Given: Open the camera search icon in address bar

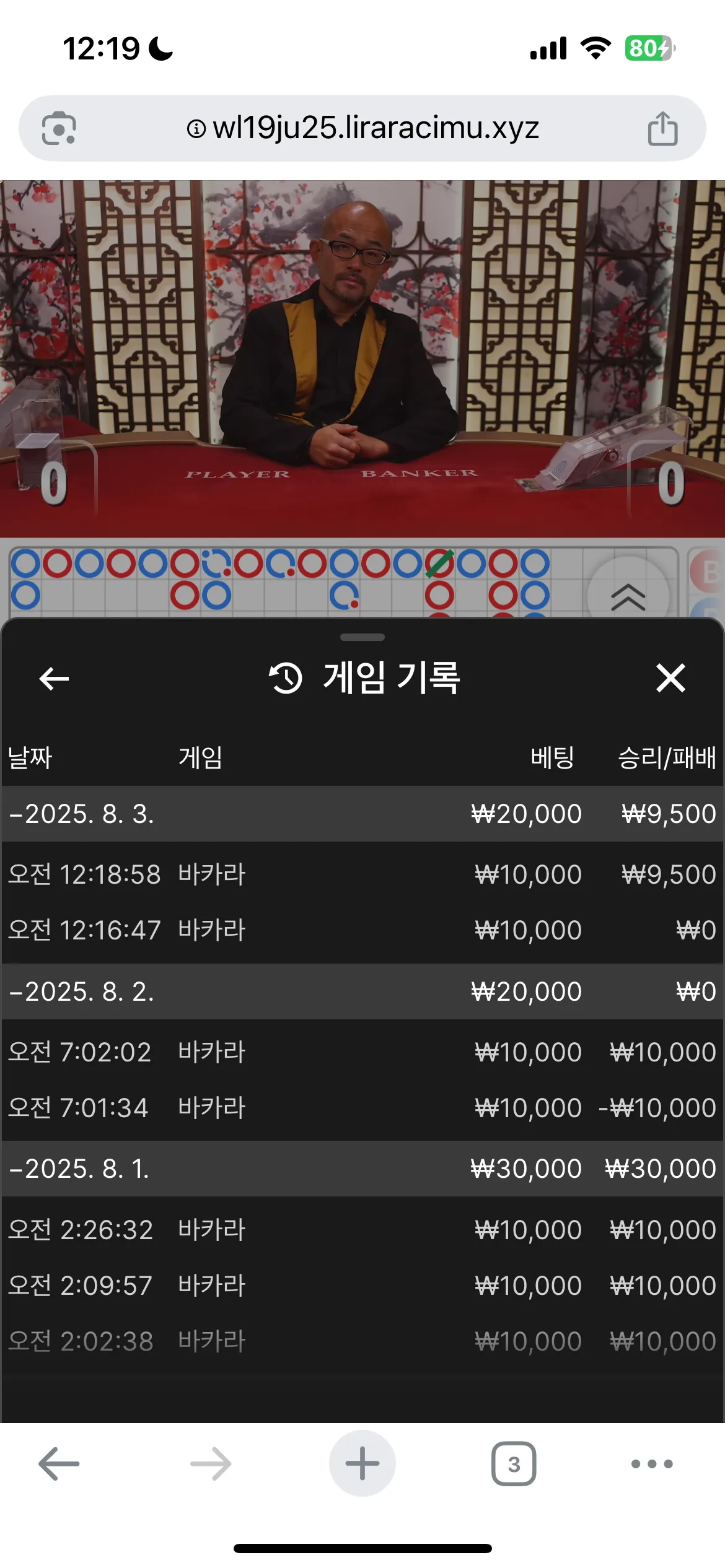Looking at the screenshot, I should click(59, 128).
